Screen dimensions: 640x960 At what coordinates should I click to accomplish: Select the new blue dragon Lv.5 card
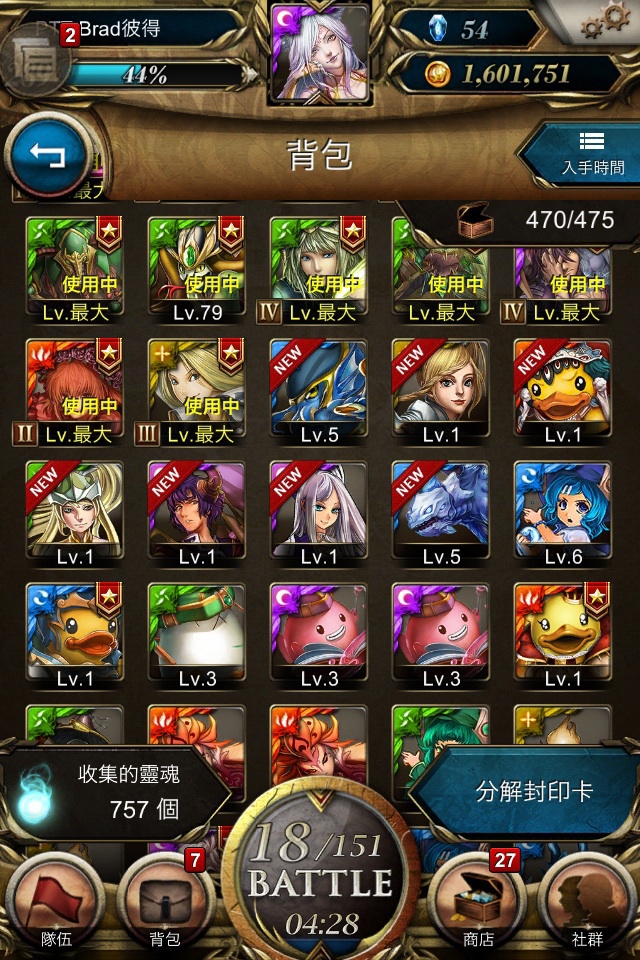[318, 388]
